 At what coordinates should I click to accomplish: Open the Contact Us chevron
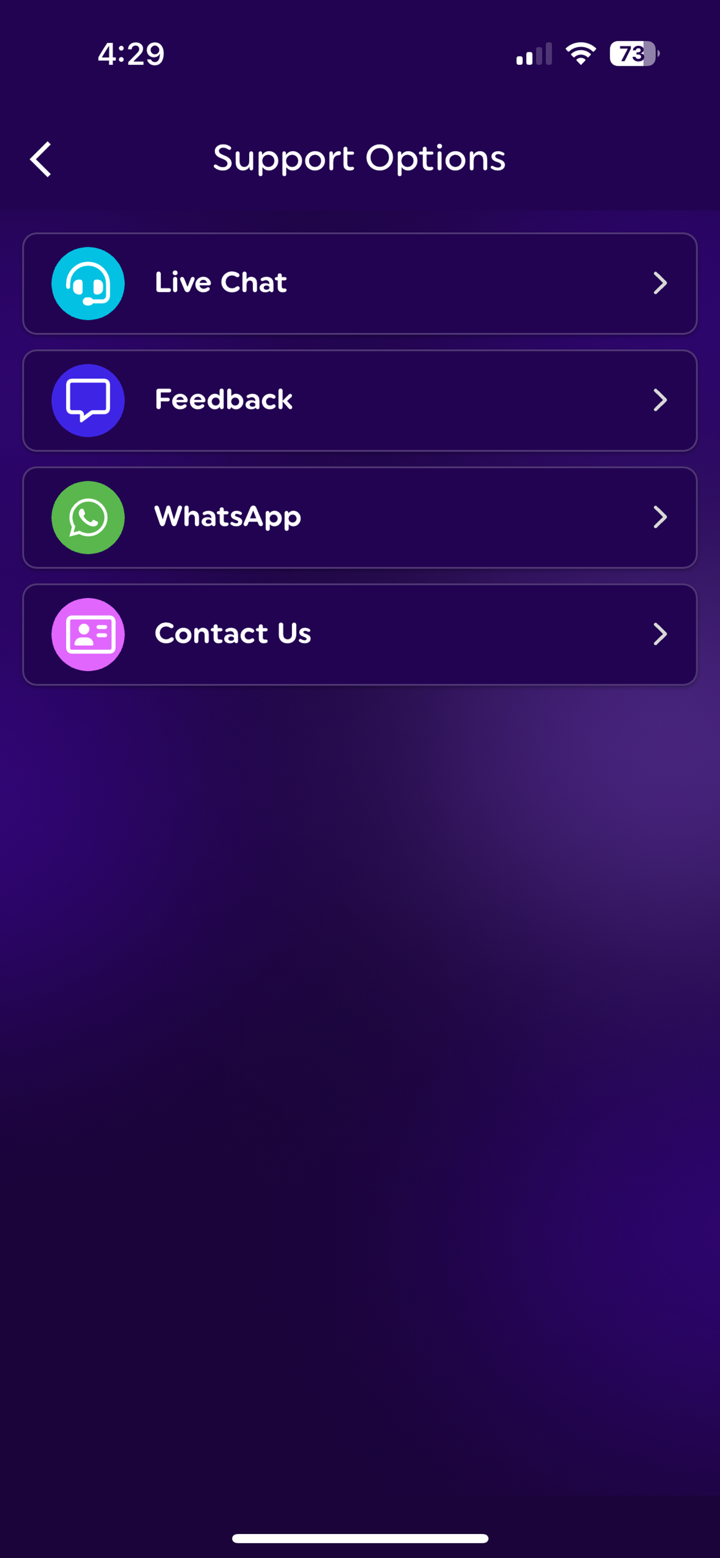coord(660,634)
